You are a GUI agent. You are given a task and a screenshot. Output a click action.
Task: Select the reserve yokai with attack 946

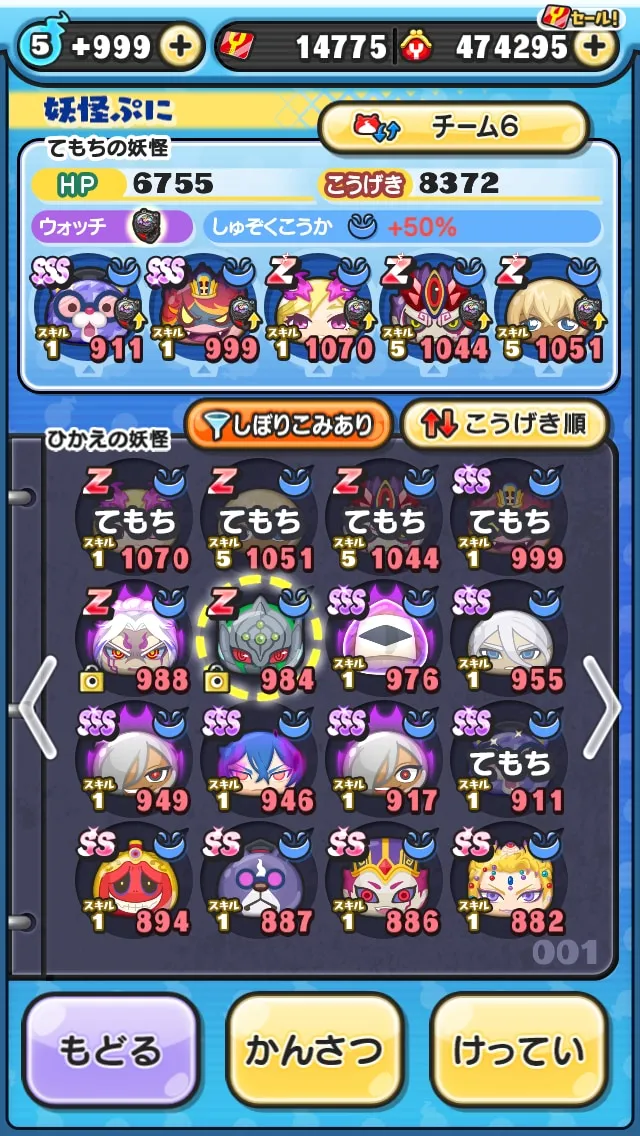point(259,759)
